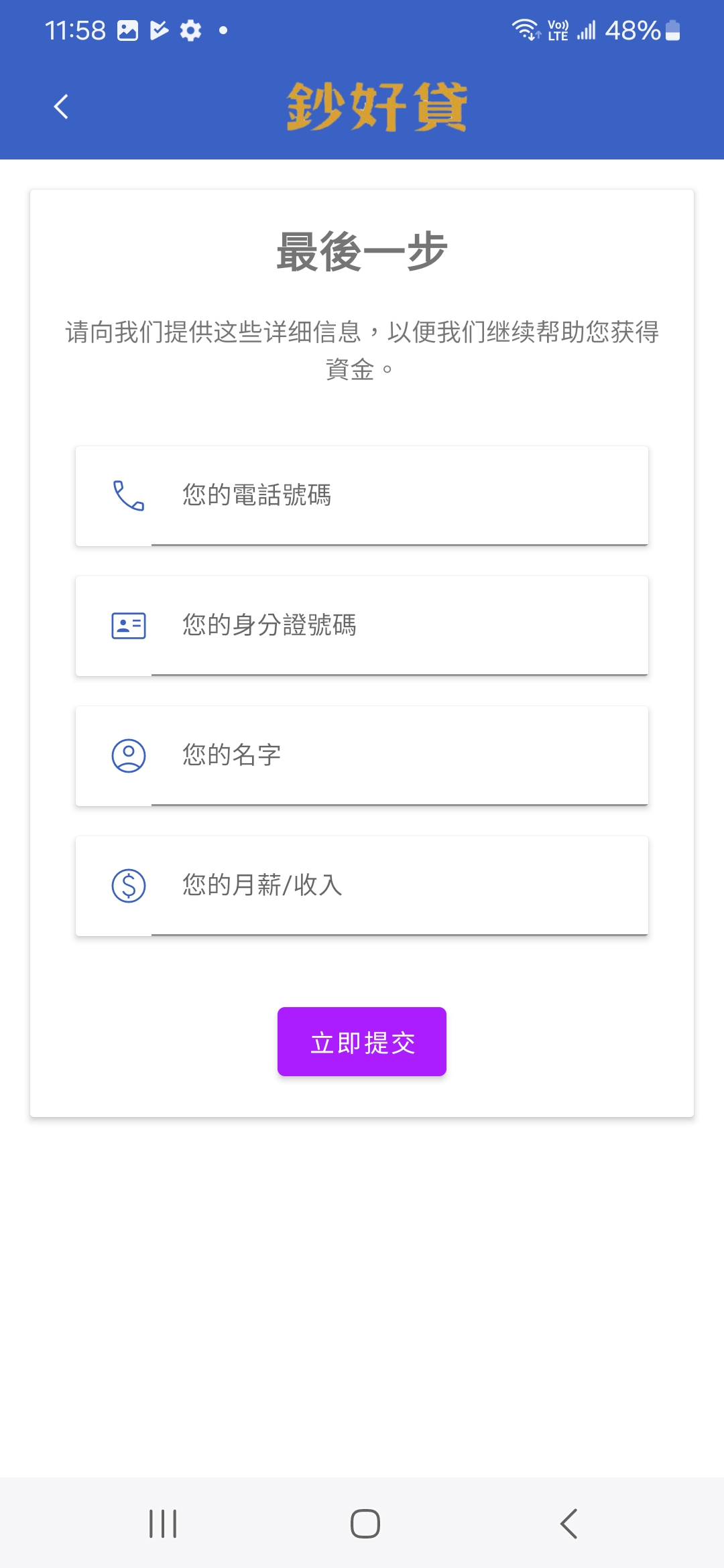724x1568 pixels.
Task: Select the 您的身分證號碼 ID number field
Action: (399, 626)
